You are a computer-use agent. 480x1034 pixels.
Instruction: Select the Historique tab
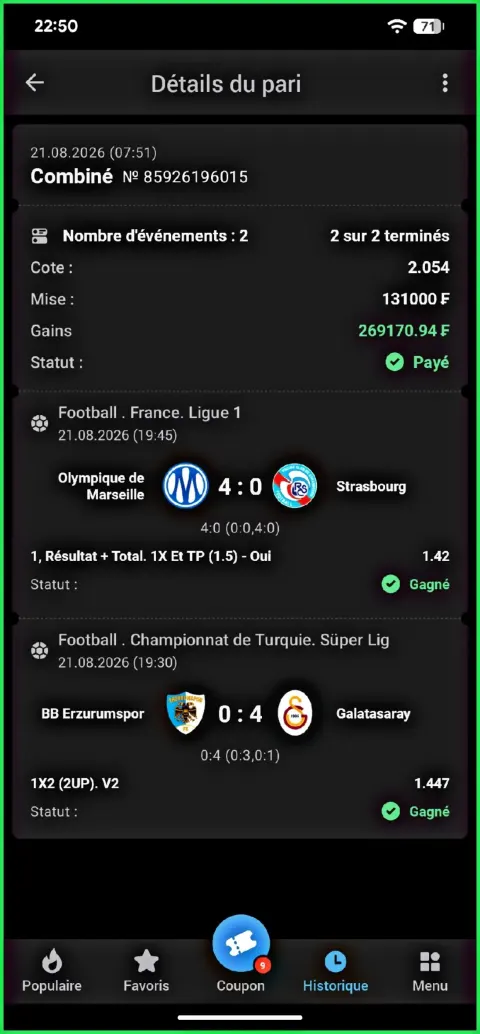tap(336, 971)
